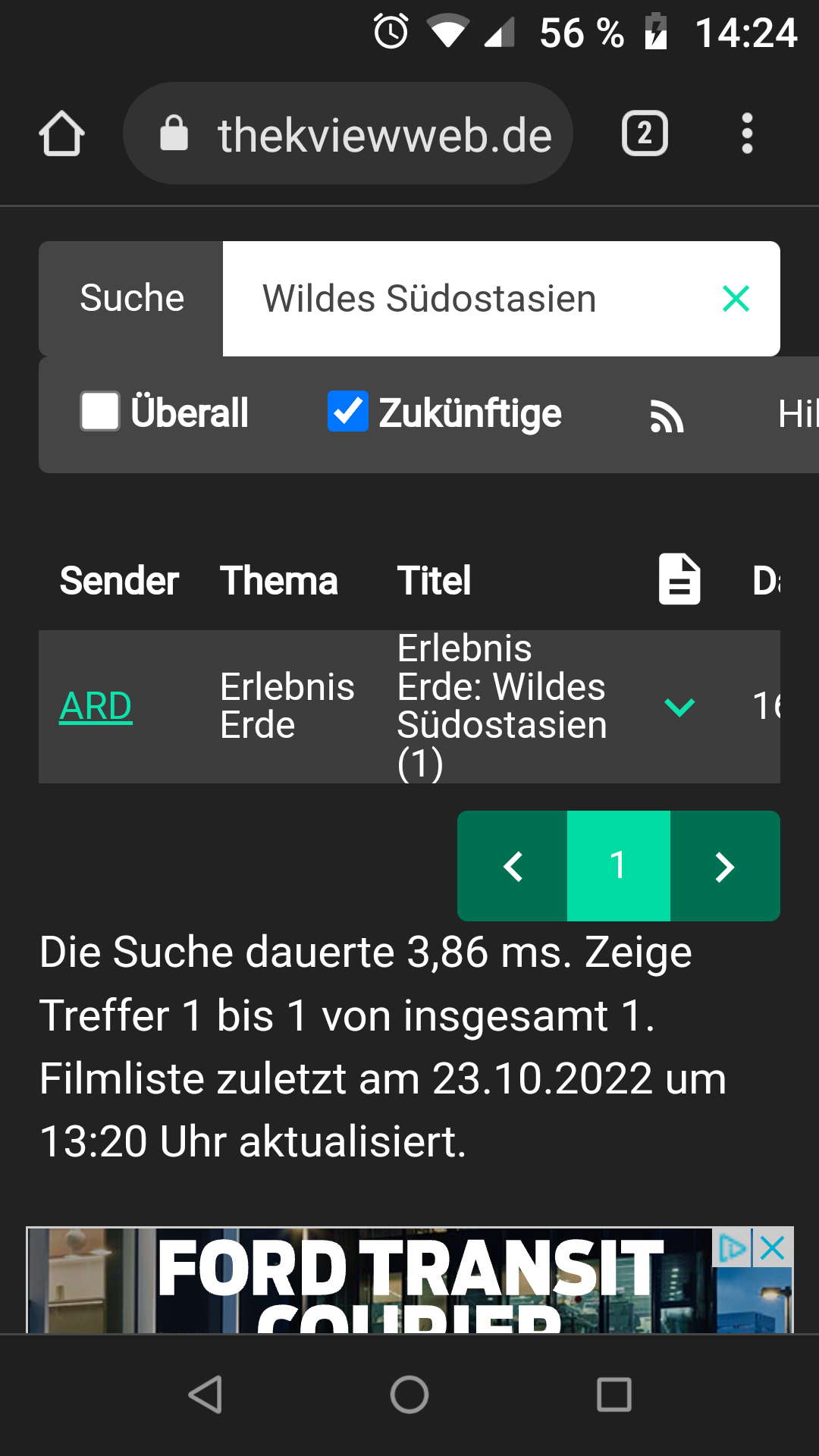The image size is (819, 1456).
Task: Open the browser overflow menu
Action: tap(747, 133)
